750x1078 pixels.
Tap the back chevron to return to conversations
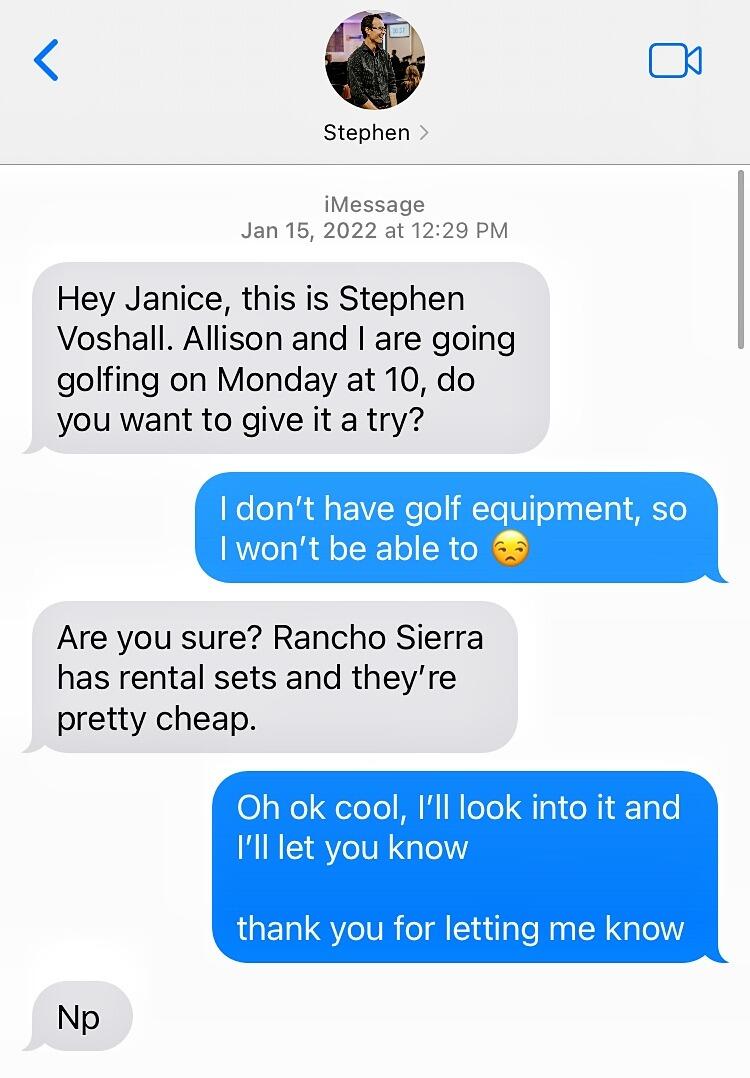point(46,60)
